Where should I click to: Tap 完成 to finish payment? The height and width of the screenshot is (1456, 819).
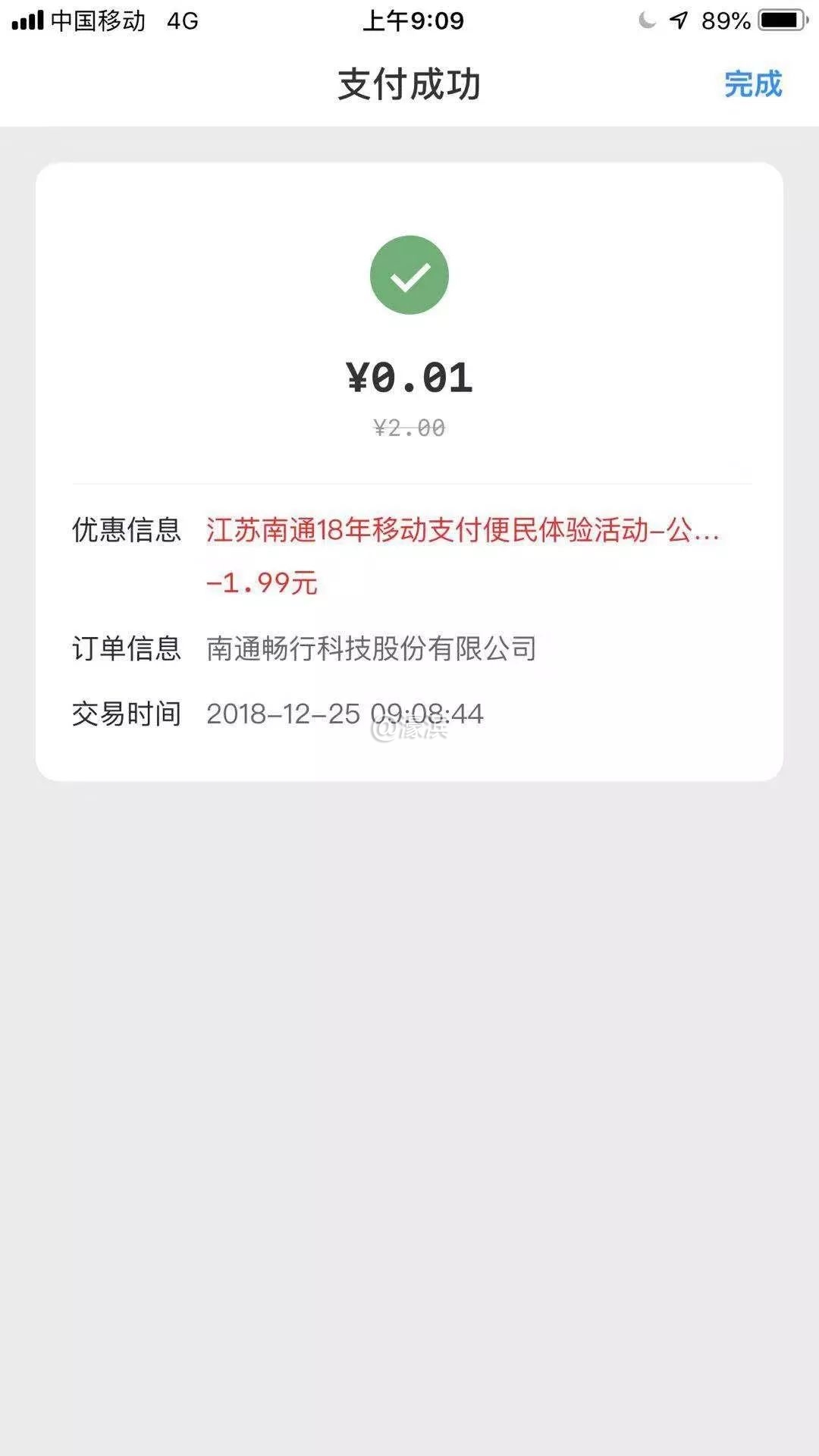[x=752, y=84]
